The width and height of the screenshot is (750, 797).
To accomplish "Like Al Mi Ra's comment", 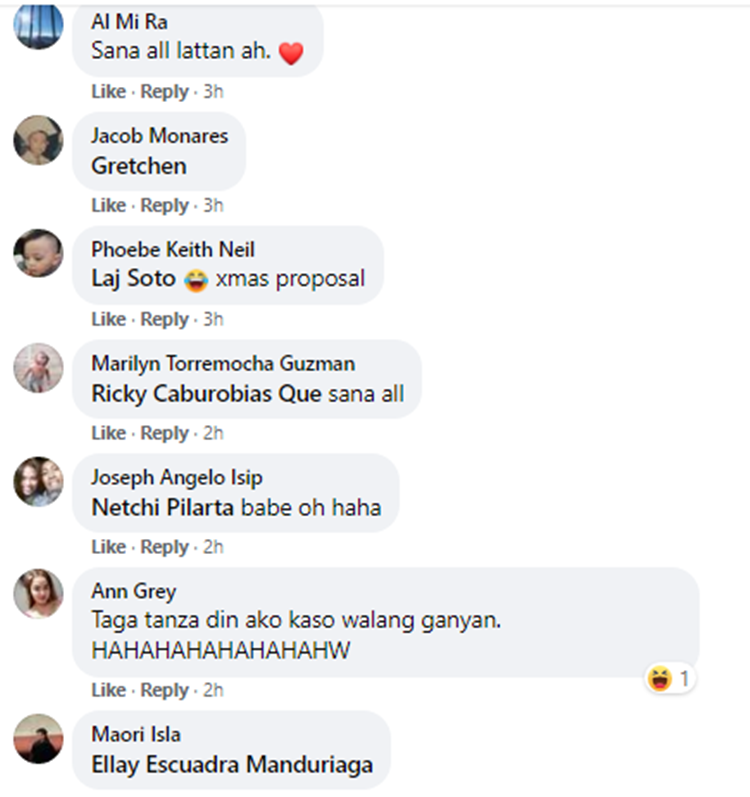I will pyautogui.click(x=108, y=92).
